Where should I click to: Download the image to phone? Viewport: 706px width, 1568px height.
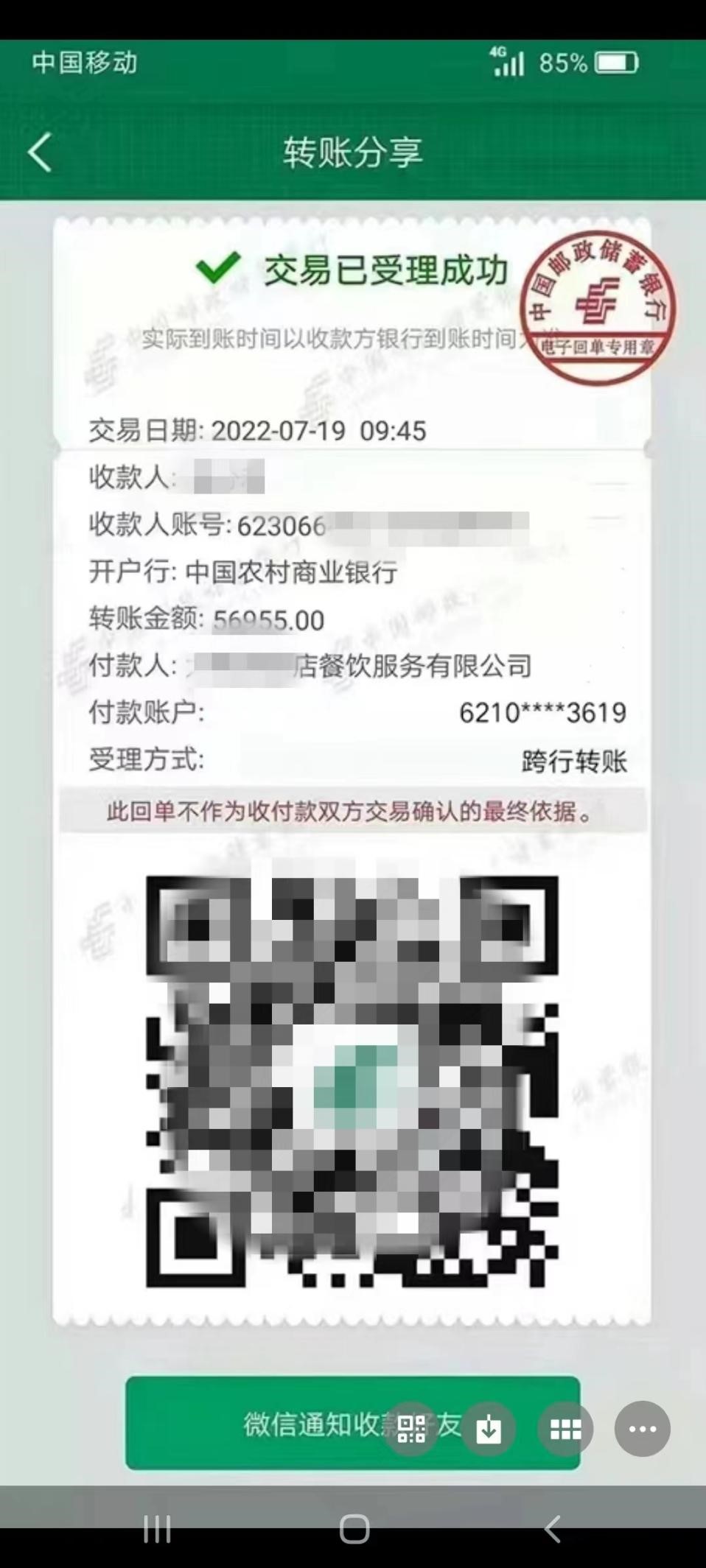click(489, 1429)
